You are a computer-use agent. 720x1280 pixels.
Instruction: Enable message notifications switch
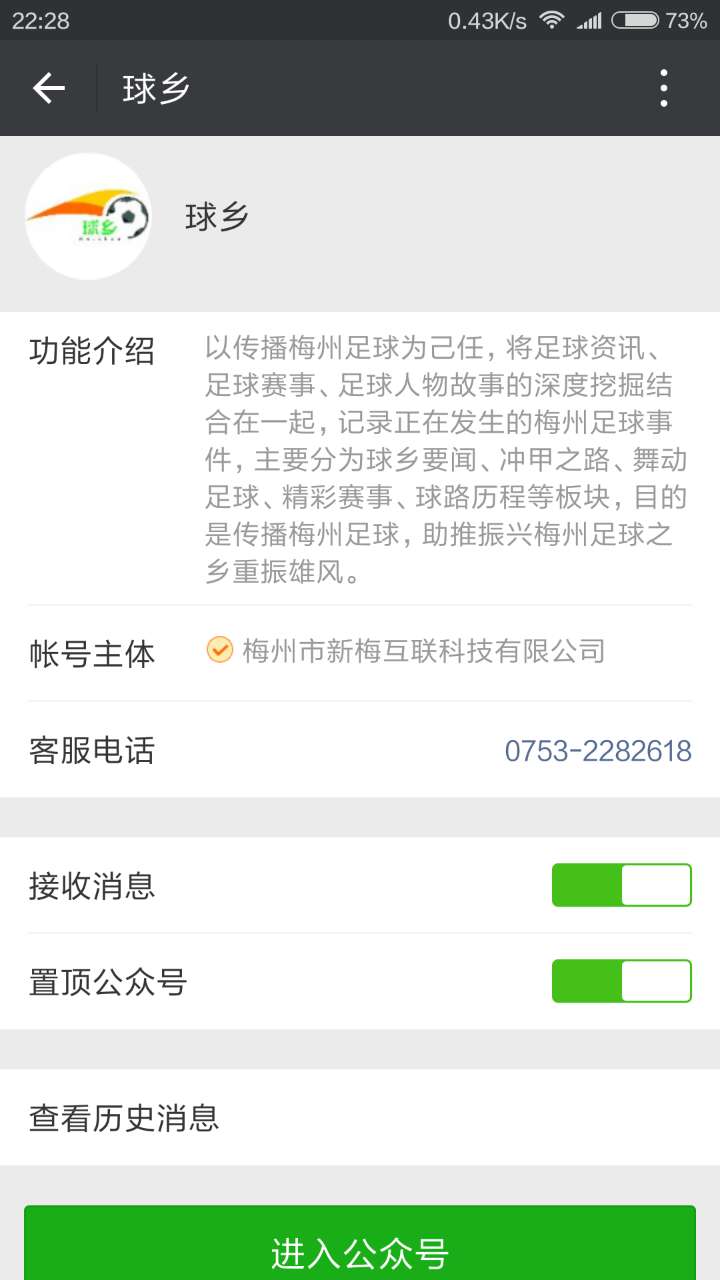click(621, 884)
